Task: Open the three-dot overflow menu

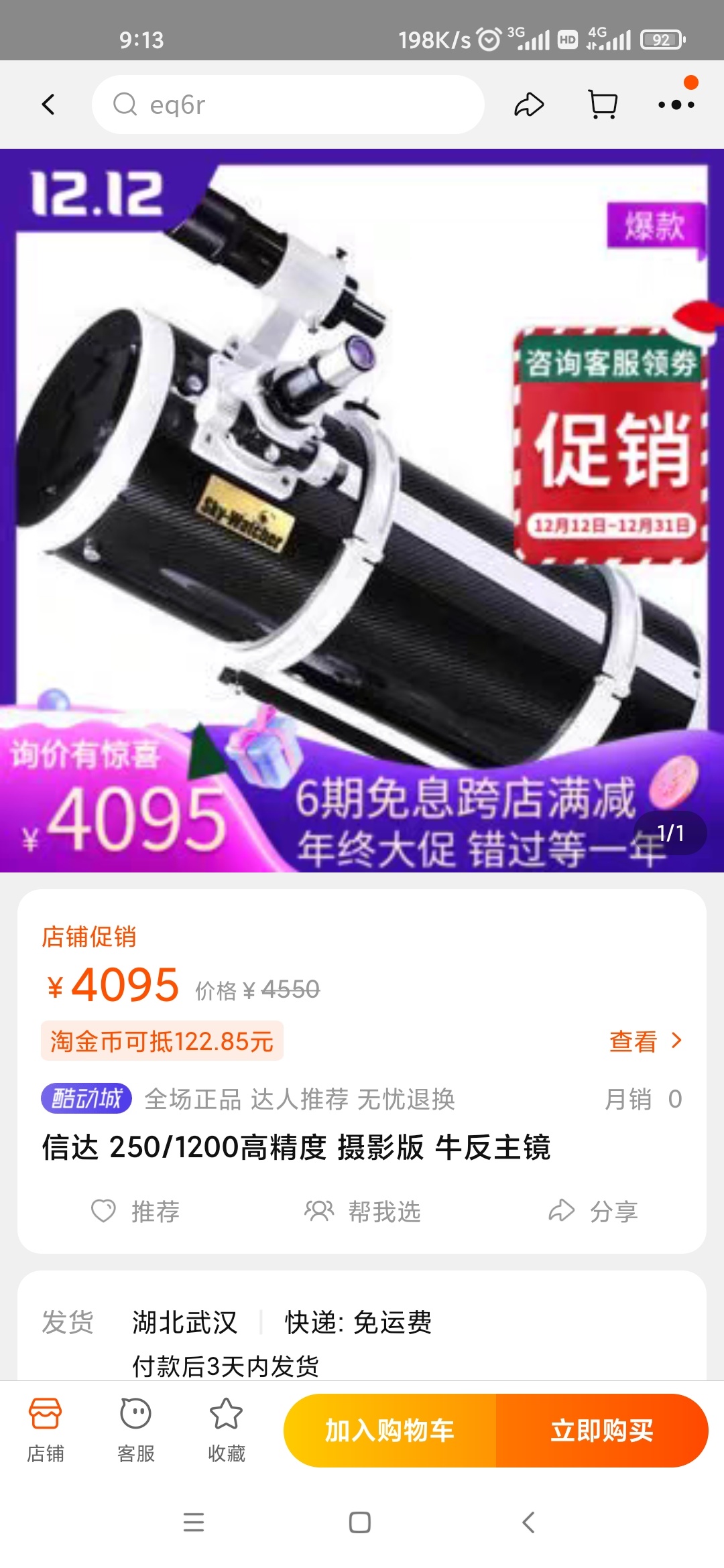Action: click(x=676, y=105)
